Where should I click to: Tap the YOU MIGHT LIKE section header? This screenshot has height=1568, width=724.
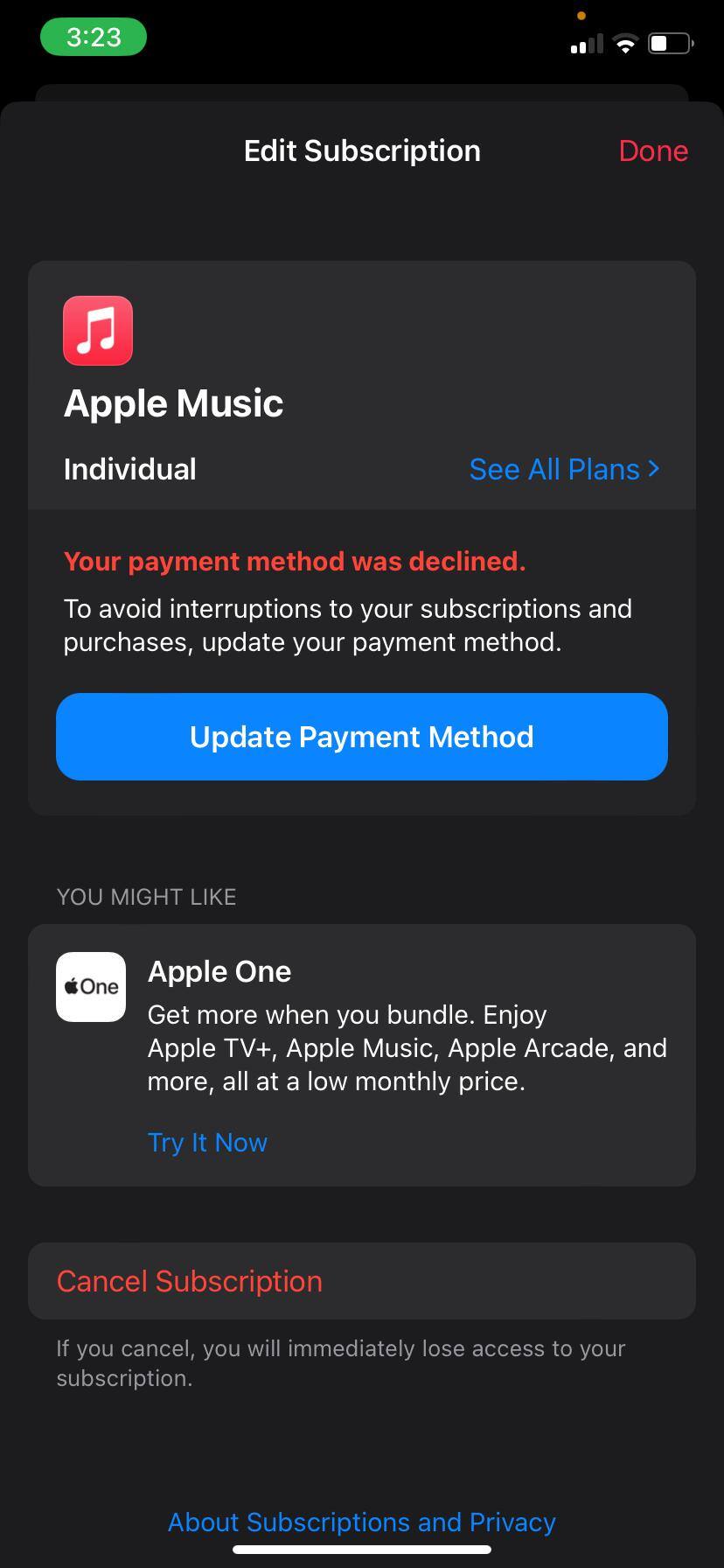(x=146, y=896)
